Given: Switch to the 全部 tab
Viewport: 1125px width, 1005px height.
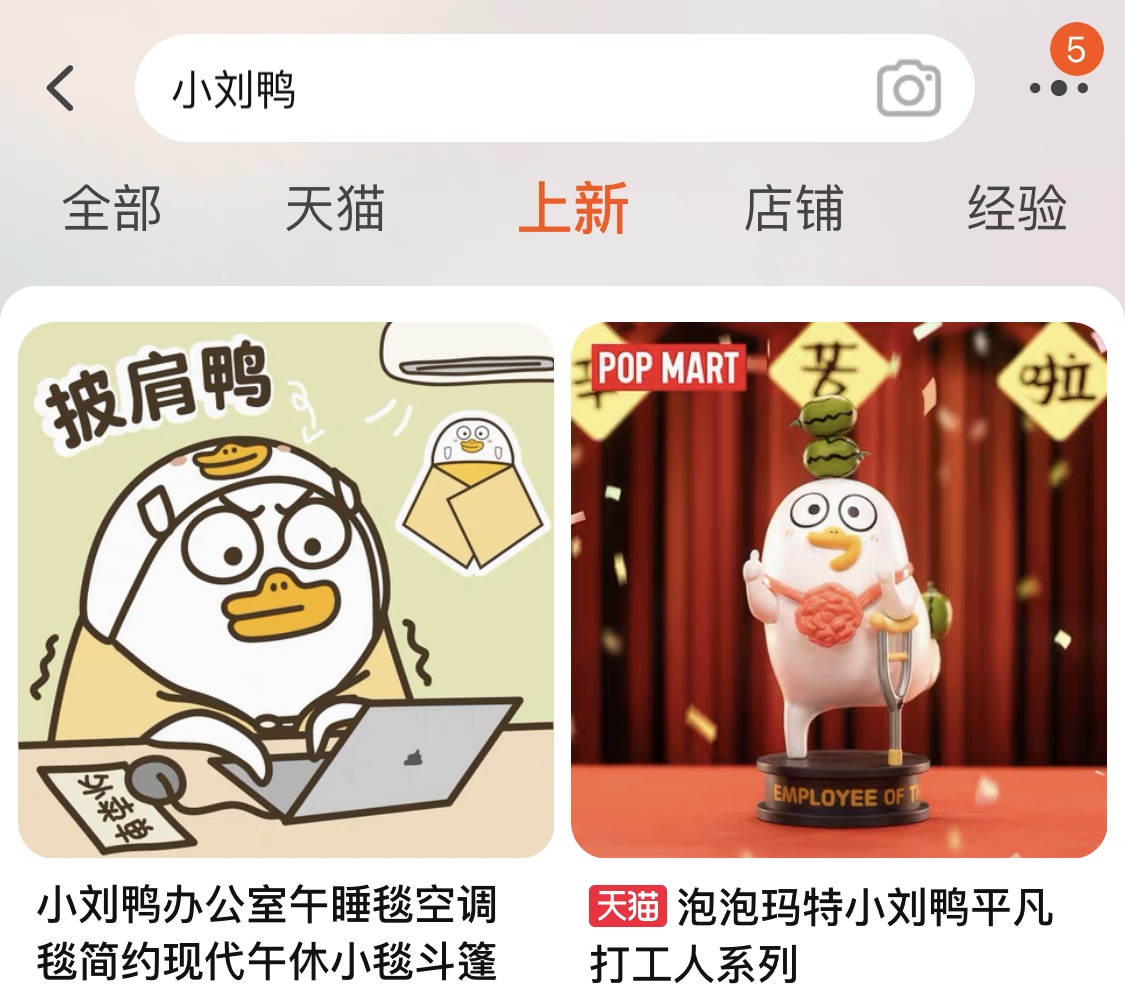Looking at the screenshot, I should [112, 209].
